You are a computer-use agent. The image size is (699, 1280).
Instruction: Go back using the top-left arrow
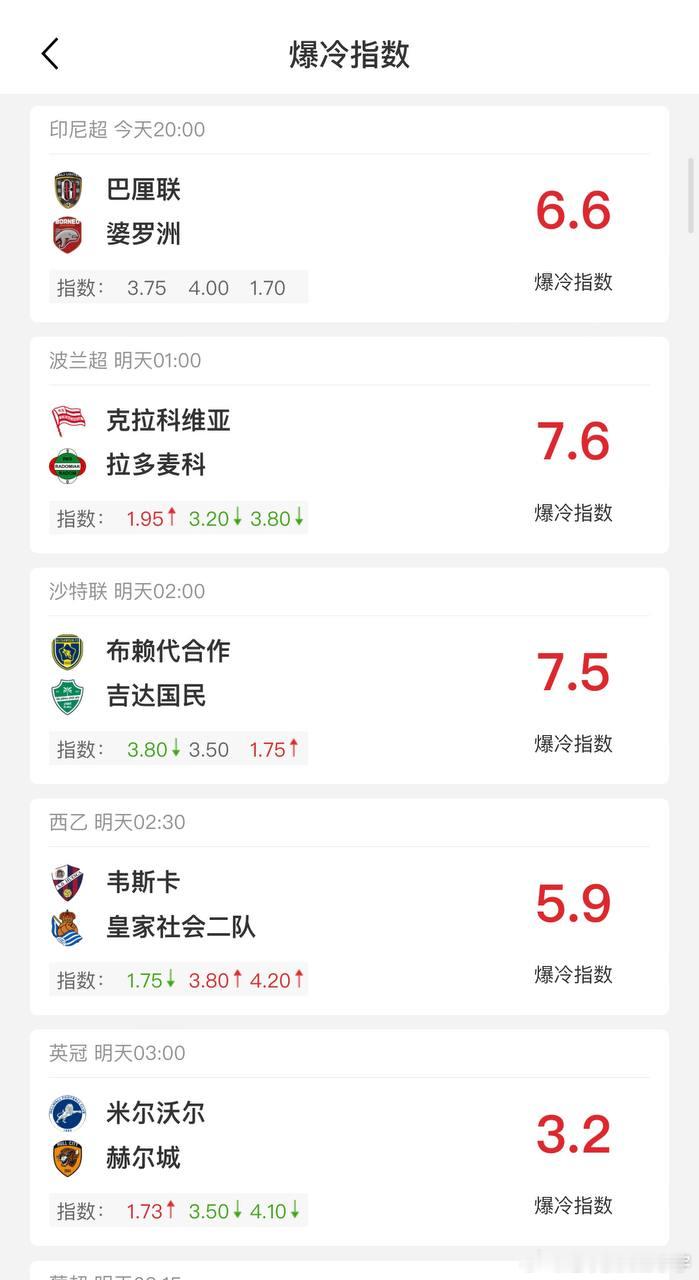pos(50,54)
